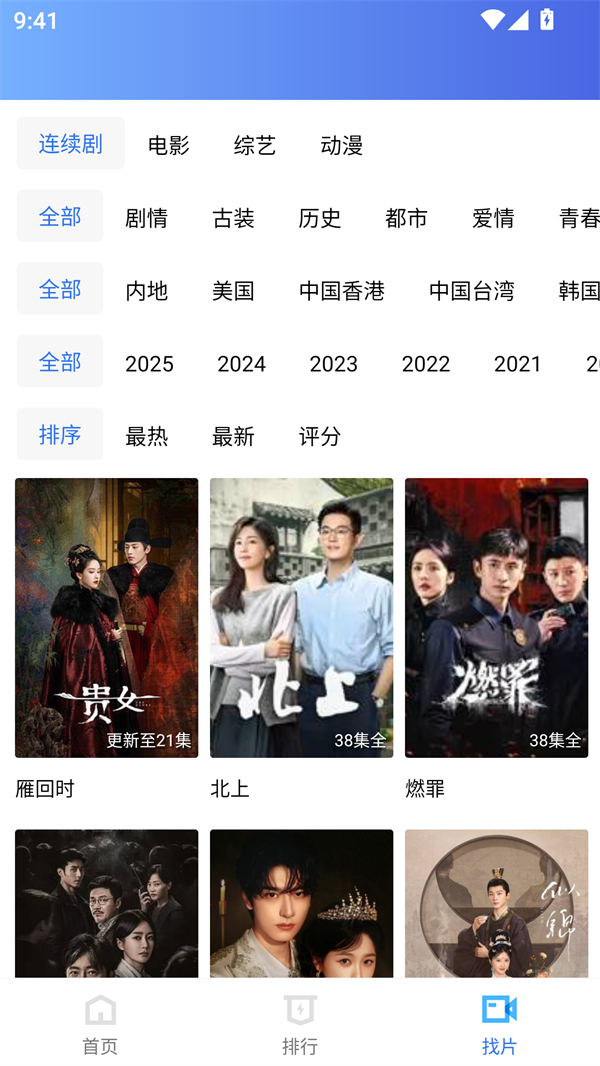Sort results by 最热
The image size is (600, 1066).
(x=146, y=436)
